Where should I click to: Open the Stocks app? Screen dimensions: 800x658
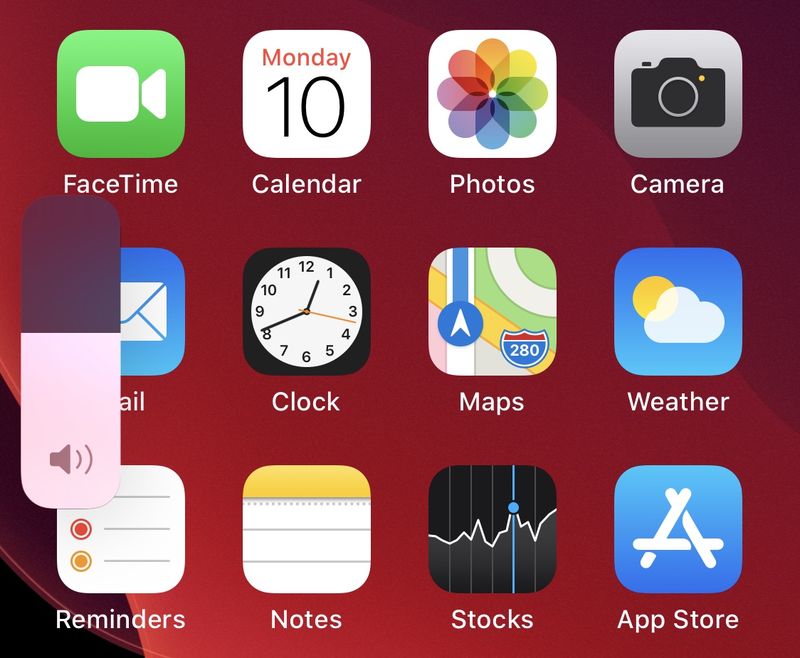[x=492, y=529]
